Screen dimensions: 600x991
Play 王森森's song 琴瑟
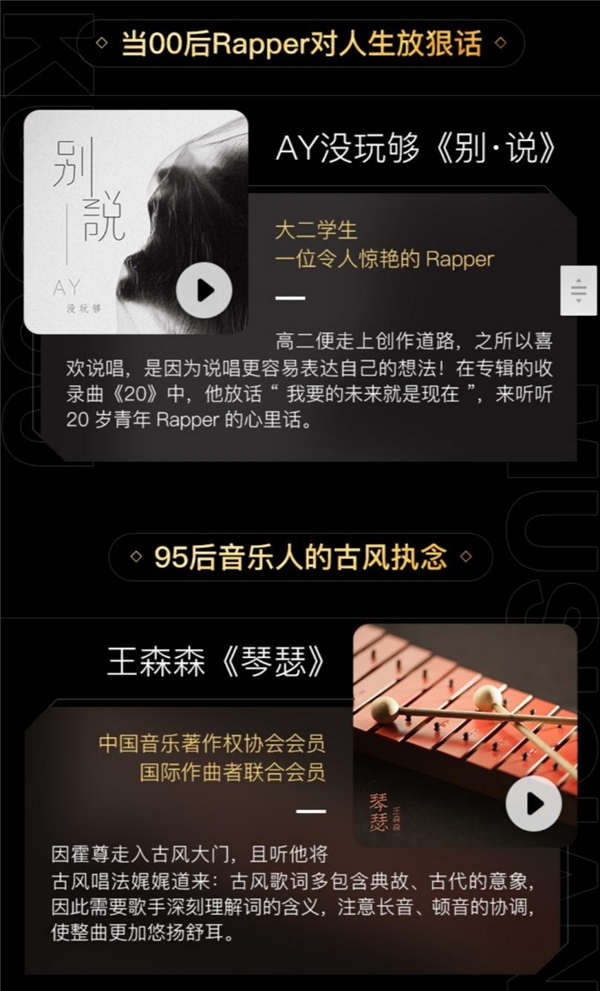click(534, 803)
